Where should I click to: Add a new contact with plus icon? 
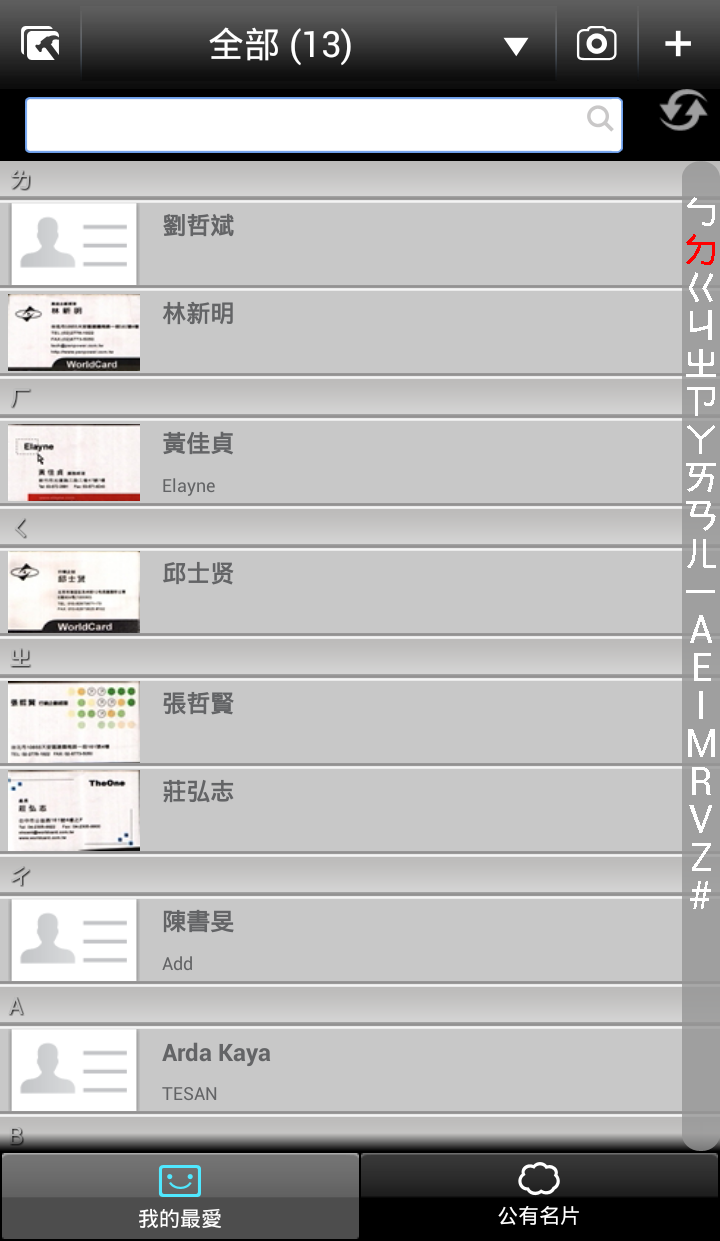point(678,44)
